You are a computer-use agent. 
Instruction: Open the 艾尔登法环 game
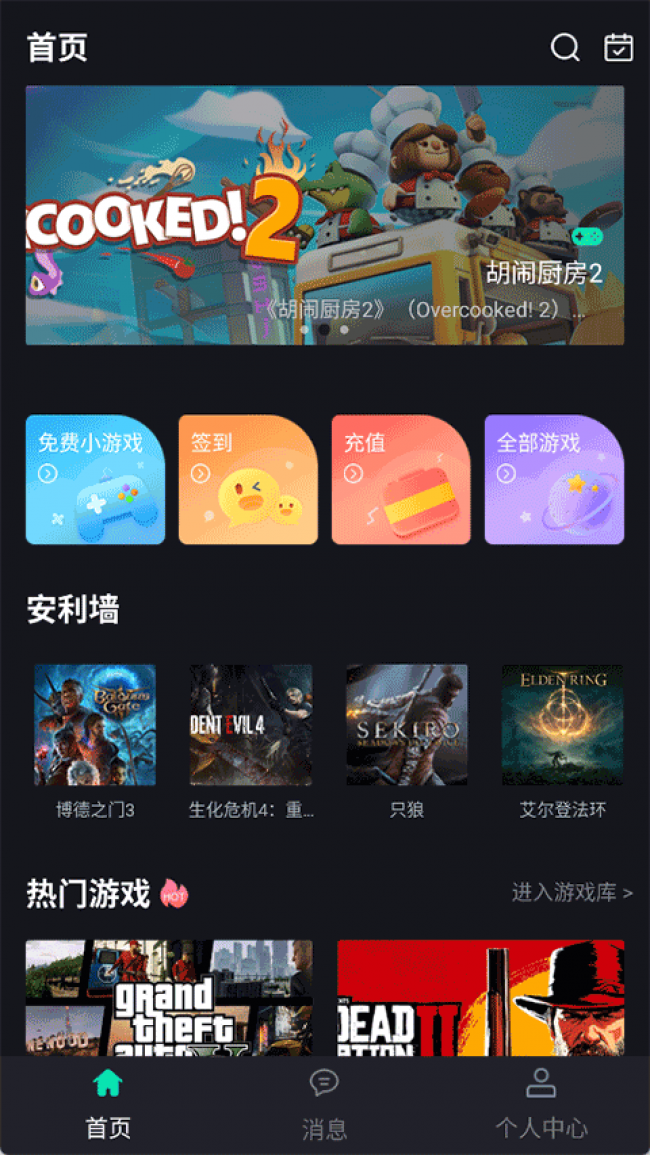[562, 725]
